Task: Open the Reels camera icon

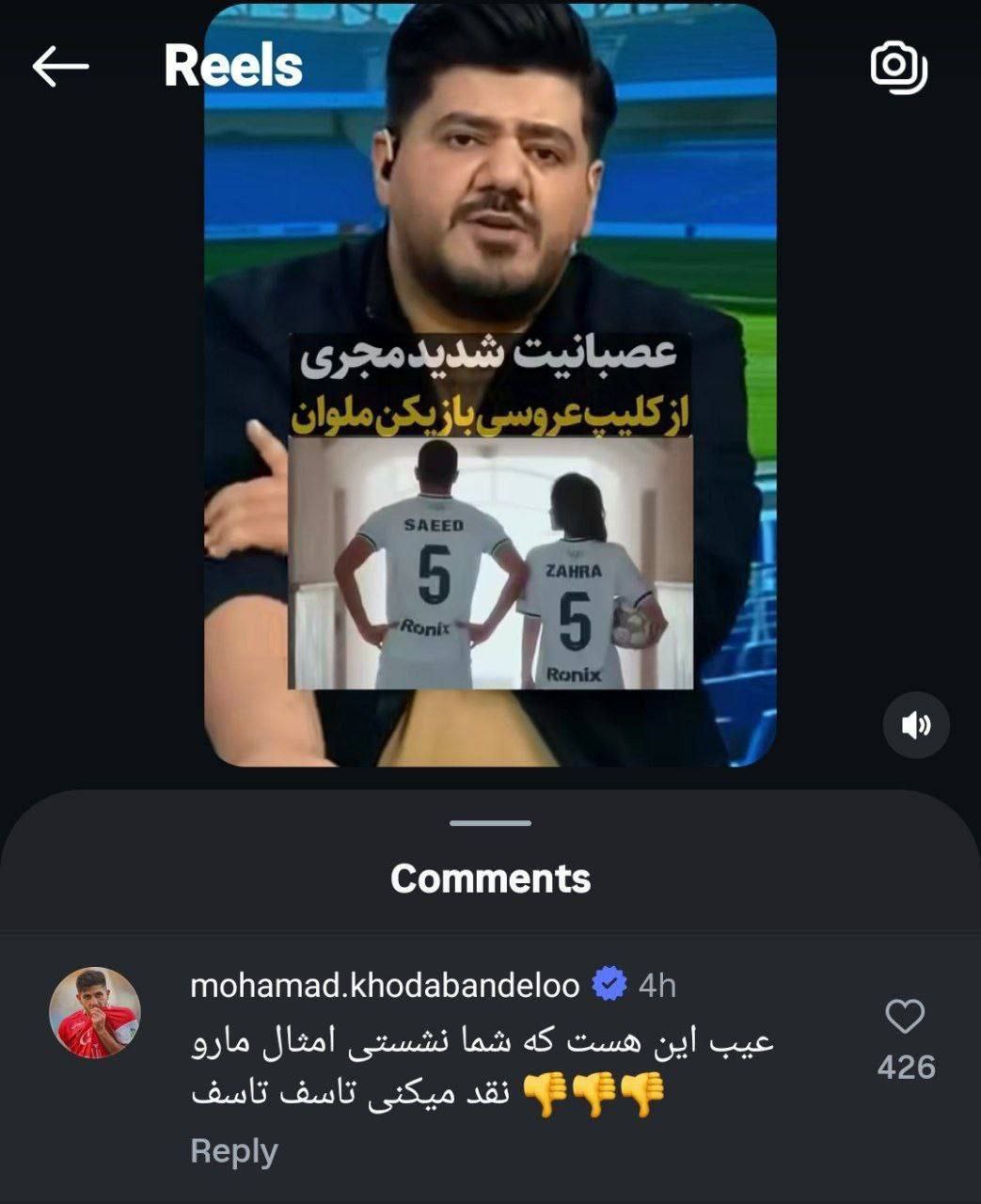Action: 898,68
